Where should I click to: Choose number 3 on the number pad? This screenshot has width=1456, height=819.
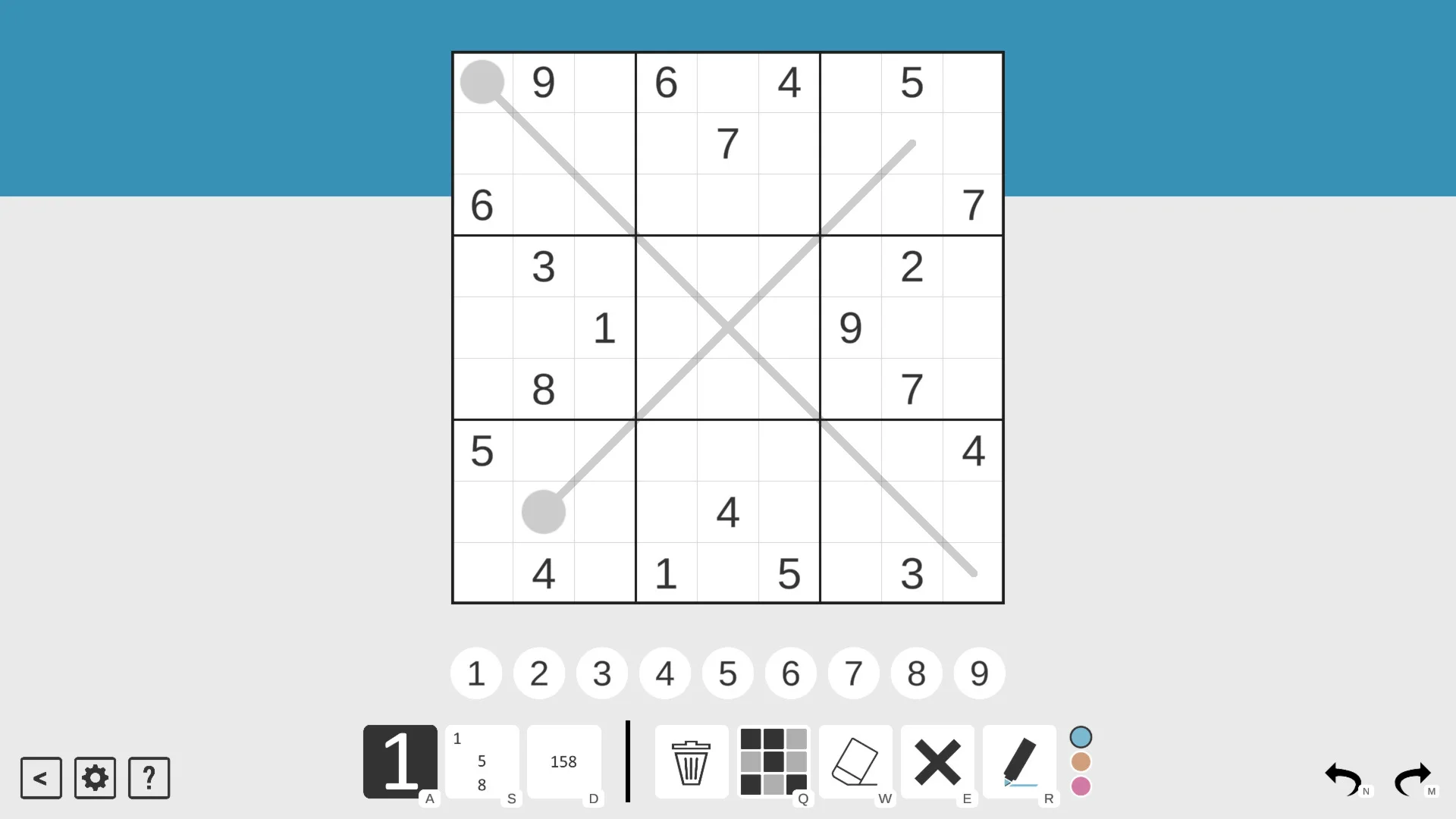point(602,673)
